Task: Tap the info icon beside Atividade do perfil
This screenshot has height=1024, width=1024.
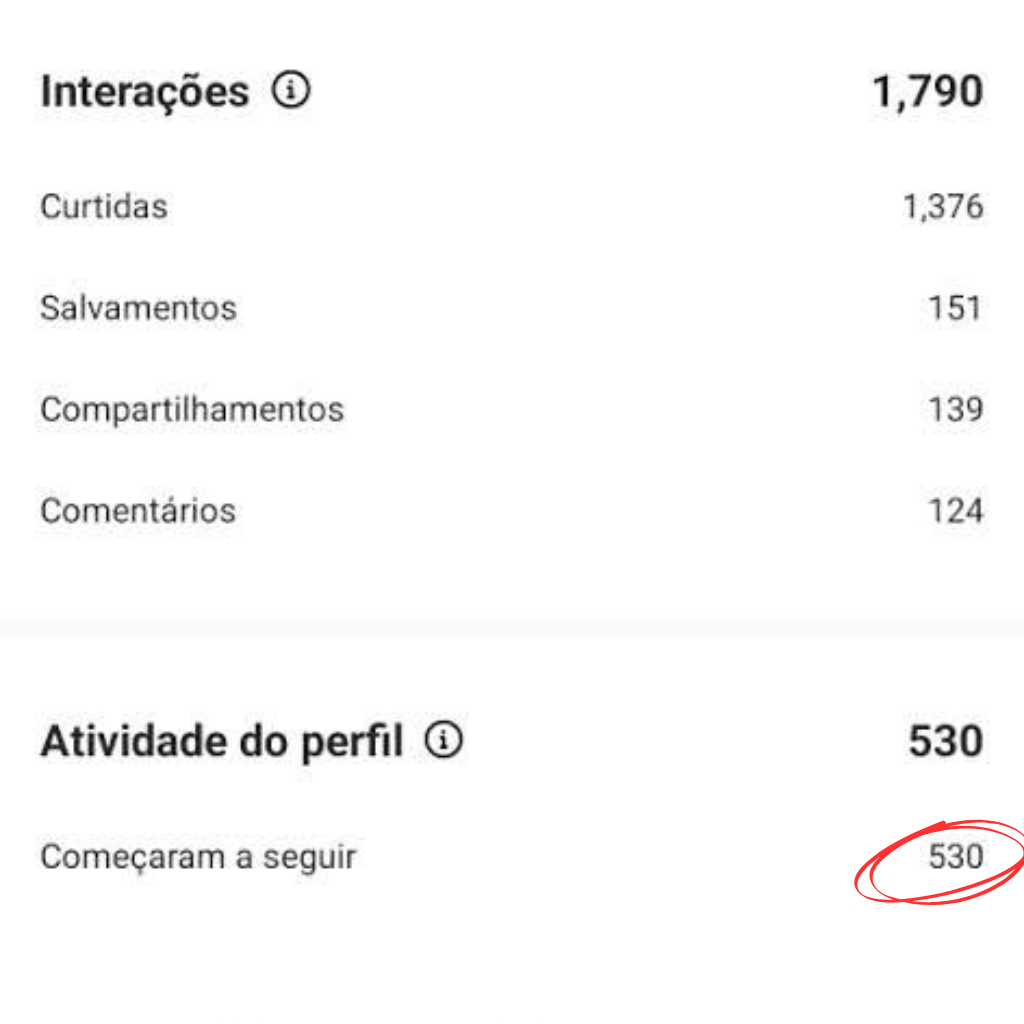Action: 444,741
